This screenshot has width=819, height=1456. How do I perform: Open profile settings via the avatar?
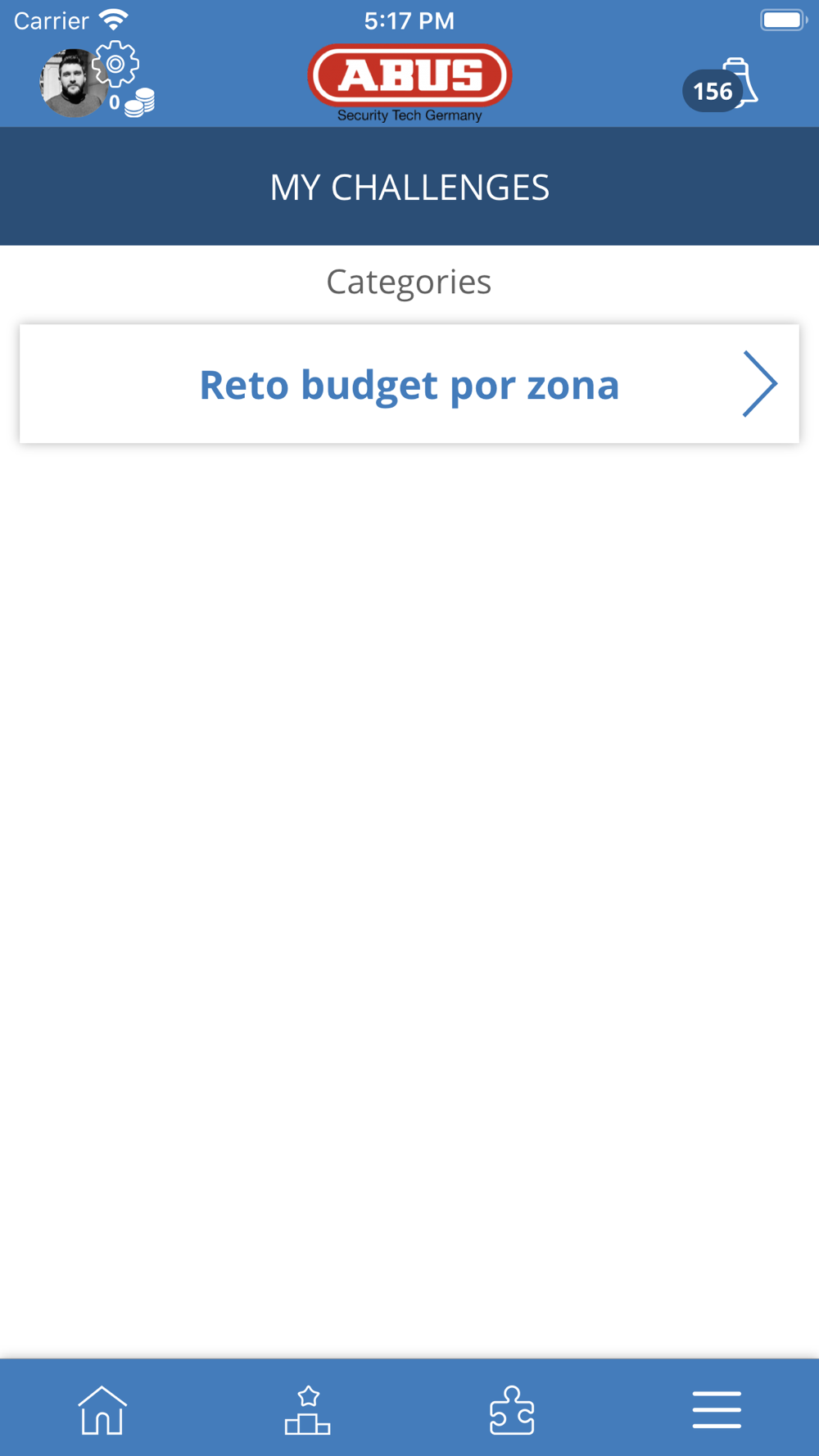(74, 84)
